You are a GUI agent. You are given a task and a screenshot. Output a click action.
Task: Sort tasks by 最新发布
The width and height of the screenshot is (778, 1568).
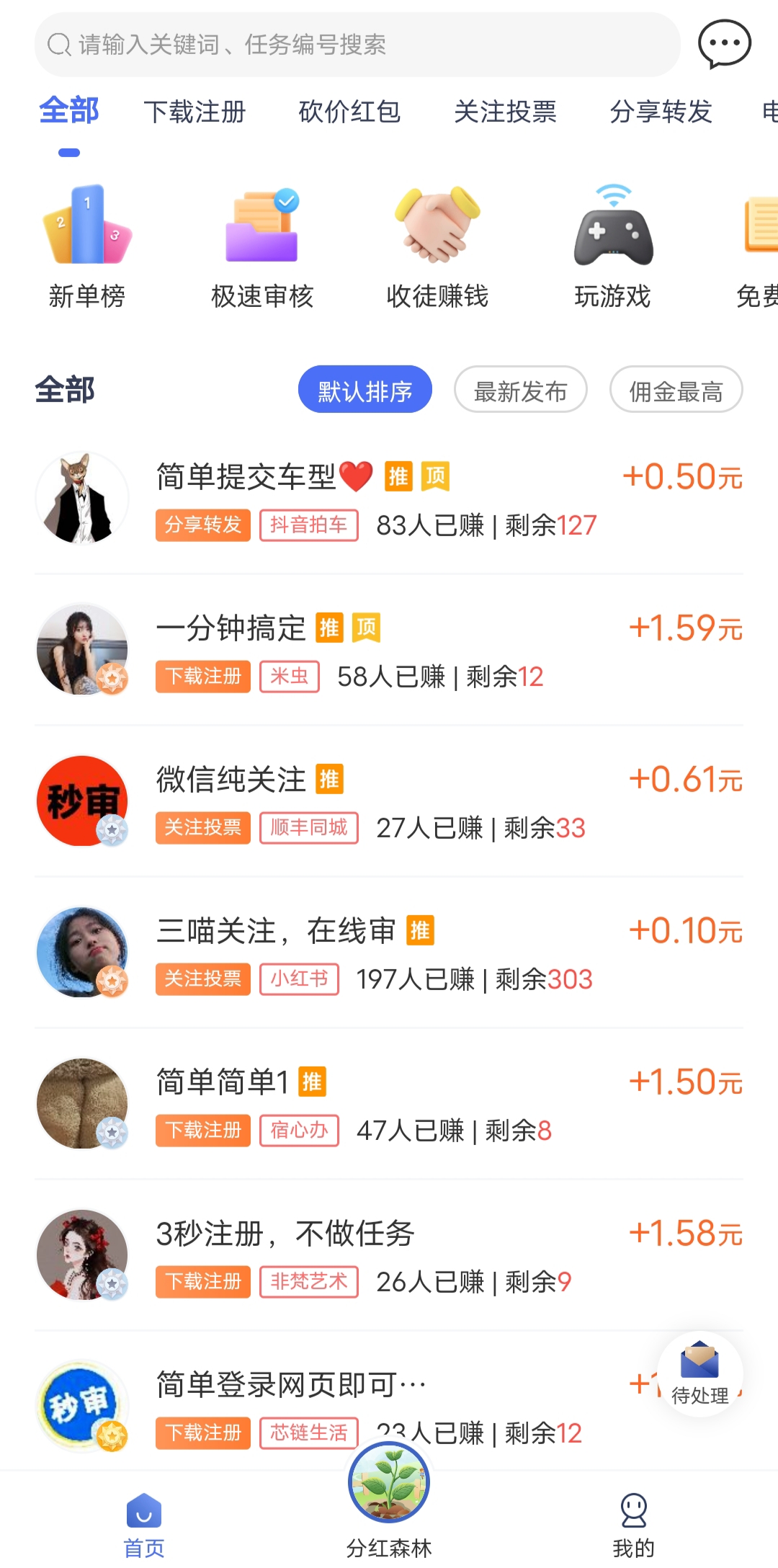click(x=520, y=390)
